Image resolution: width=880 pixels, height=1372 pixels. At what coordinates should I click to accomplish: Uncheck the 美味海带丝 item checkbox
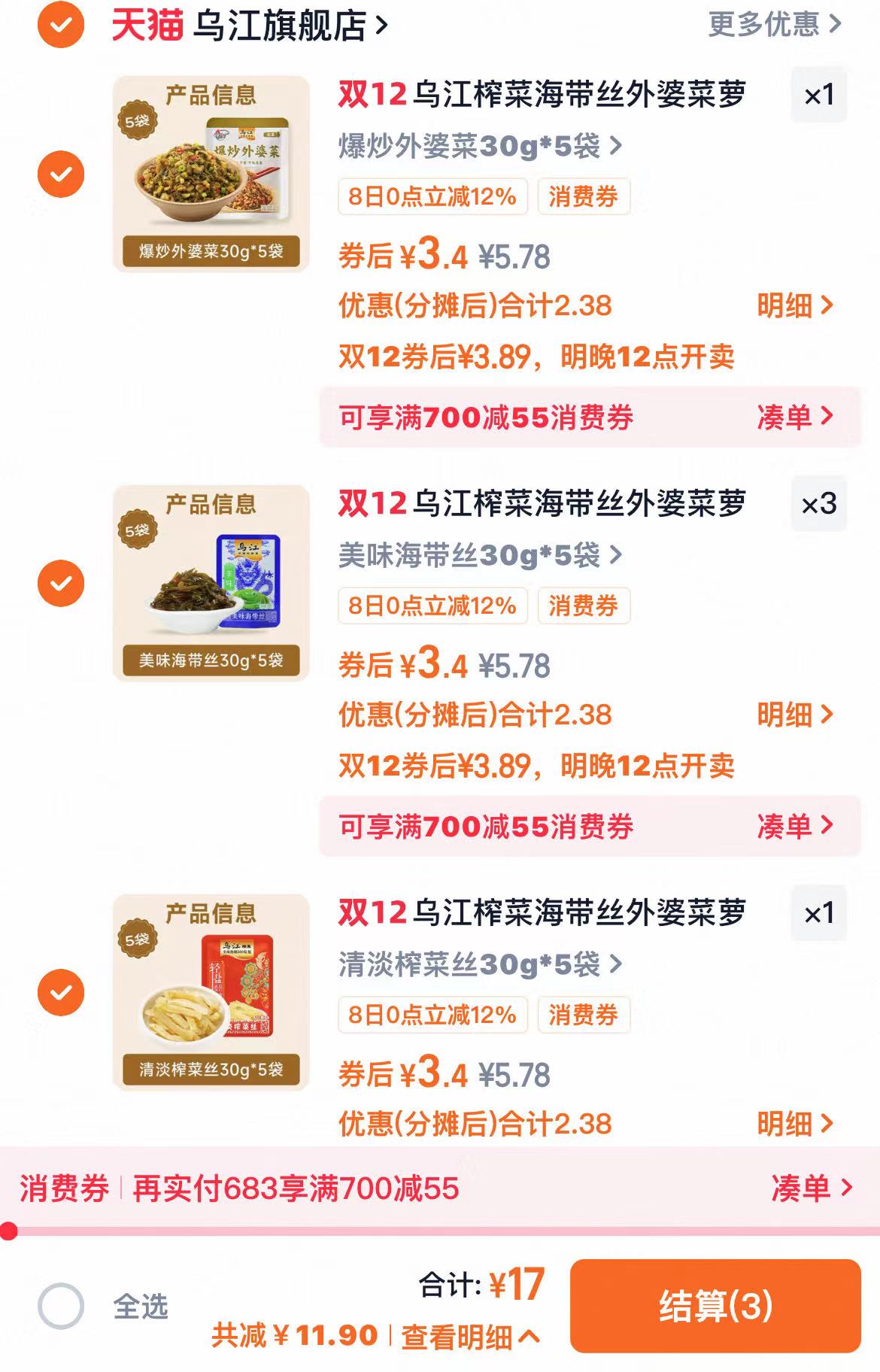click(x=60, y=583)
